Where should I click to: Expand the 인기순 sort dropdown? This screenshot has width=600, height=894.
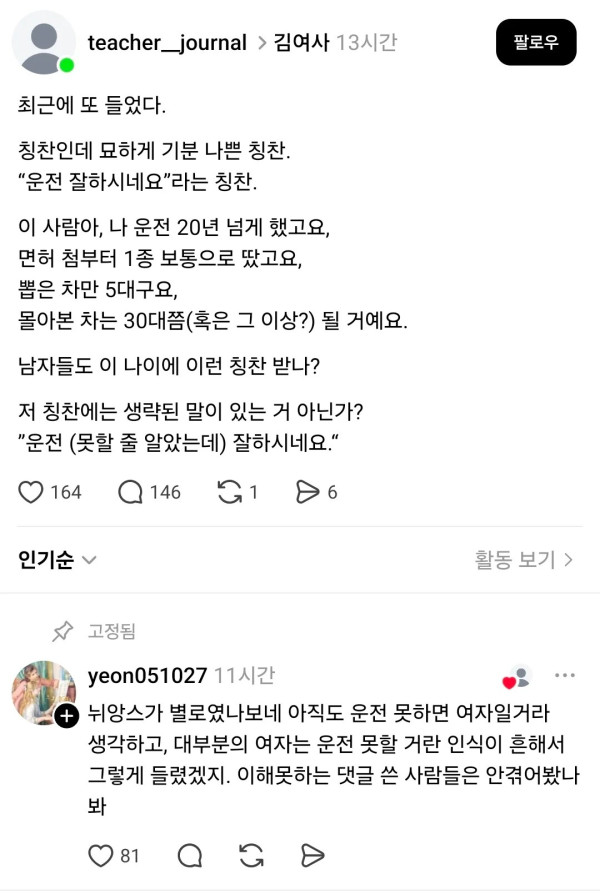57,560
